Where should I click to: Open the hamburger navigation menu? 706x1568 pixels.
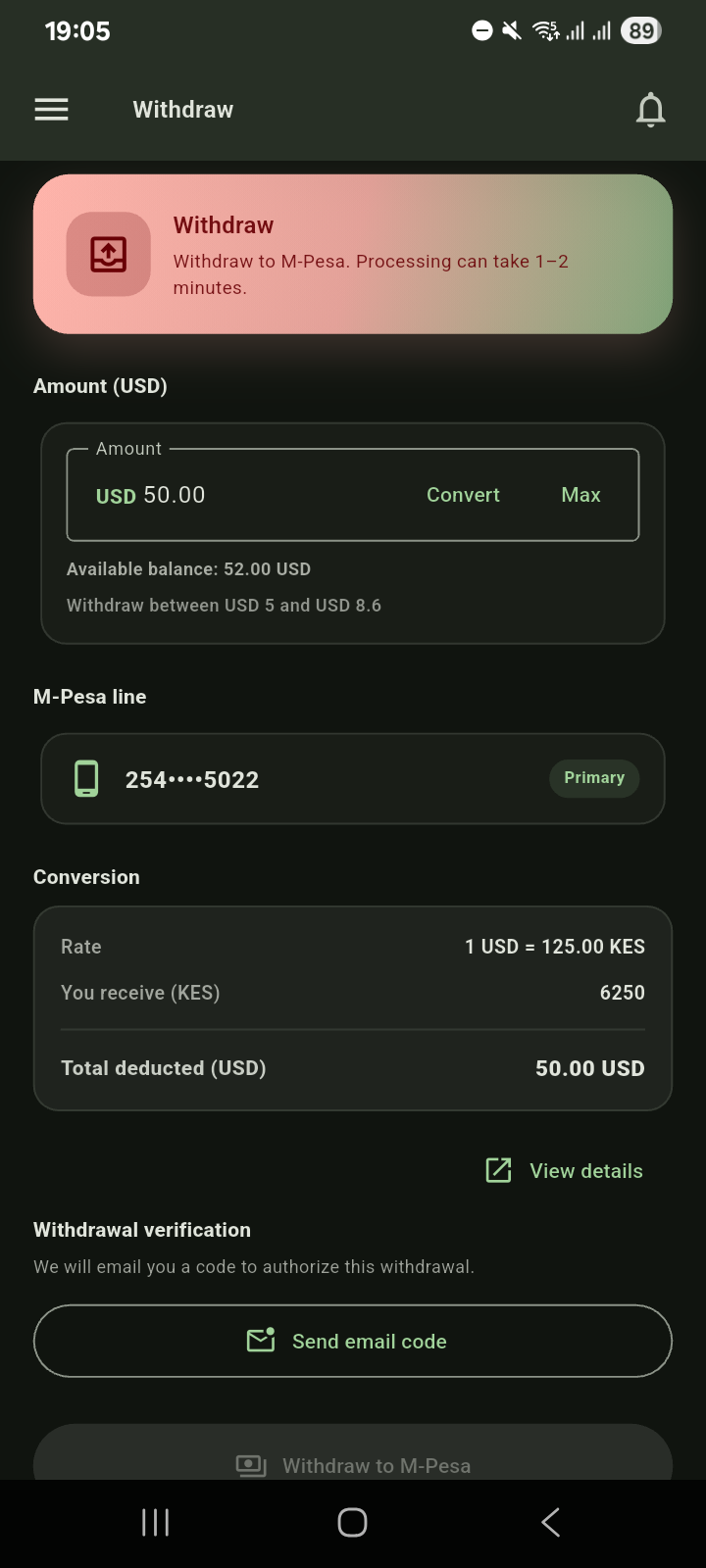click(x=51, y=109)
